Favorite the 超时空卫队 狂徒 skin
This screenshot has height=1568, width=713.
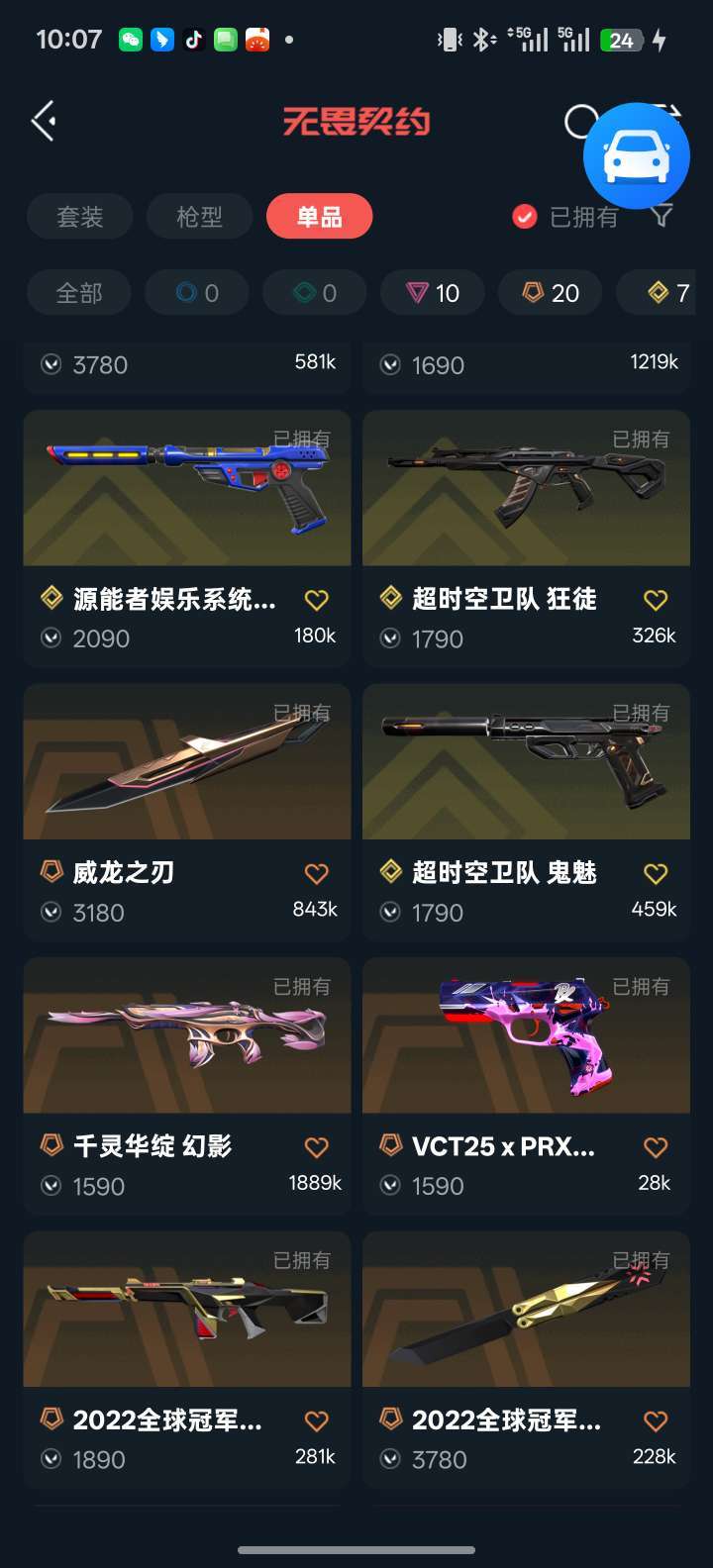click(x=656, y=600)
